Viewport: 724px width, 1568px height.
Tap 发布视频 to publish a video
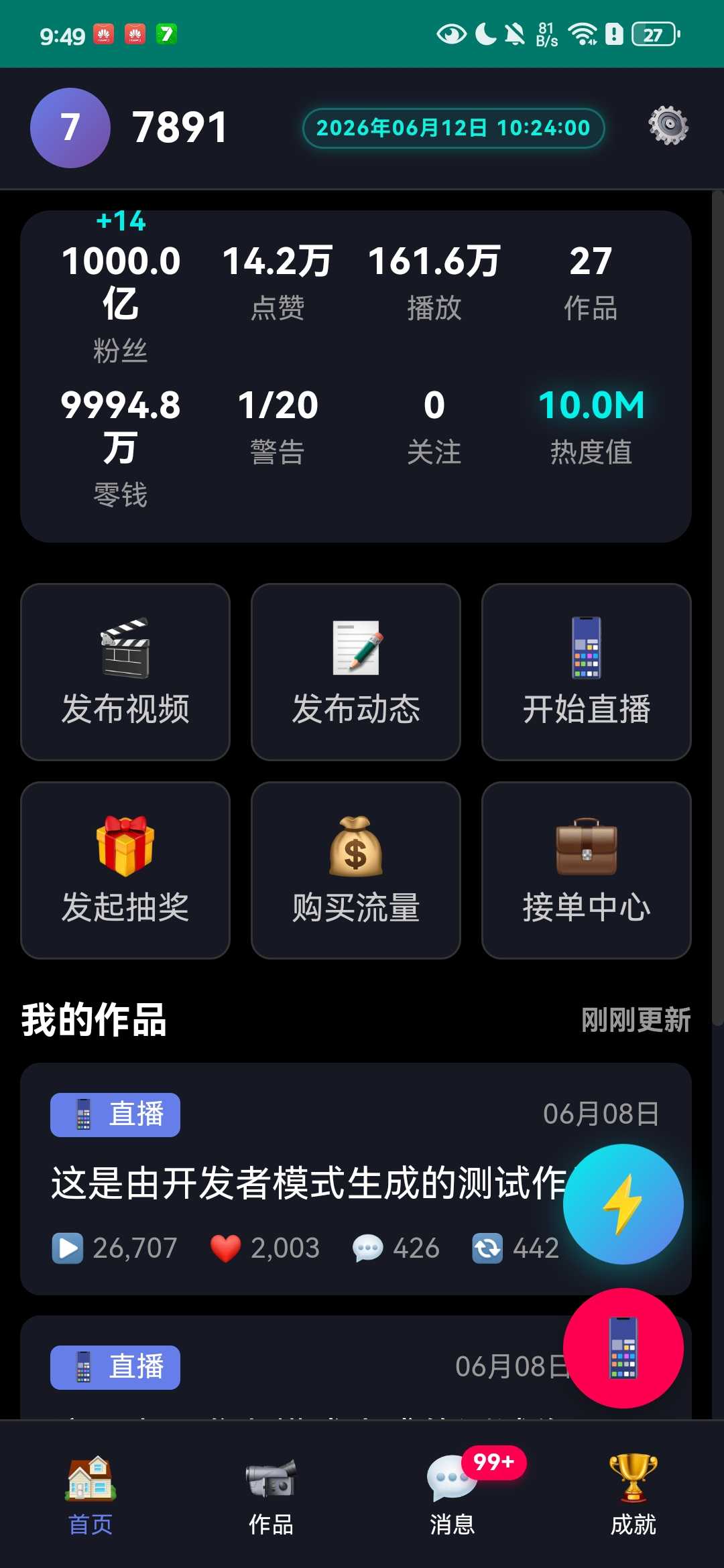125,672
